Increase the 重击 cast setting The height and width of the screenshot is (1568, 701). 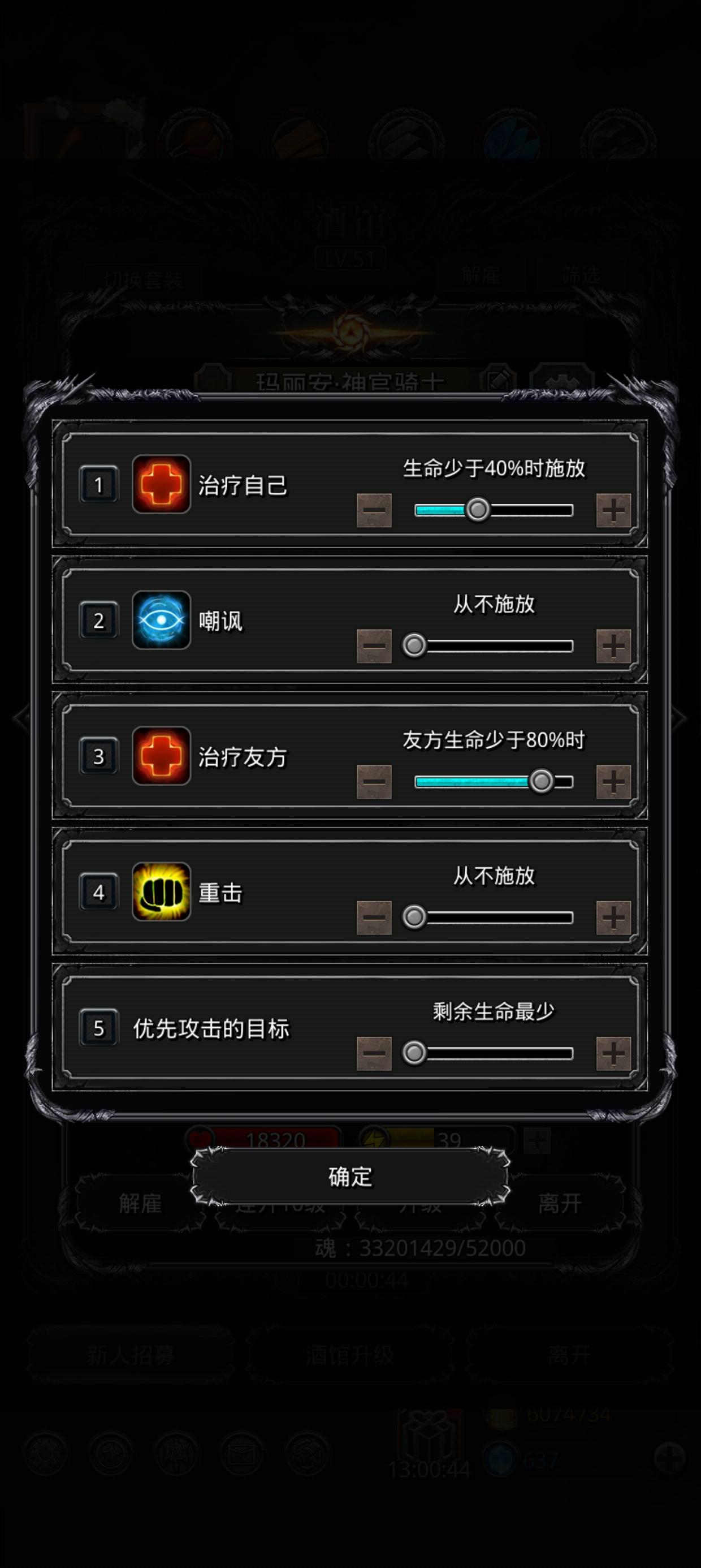point(613,917)
